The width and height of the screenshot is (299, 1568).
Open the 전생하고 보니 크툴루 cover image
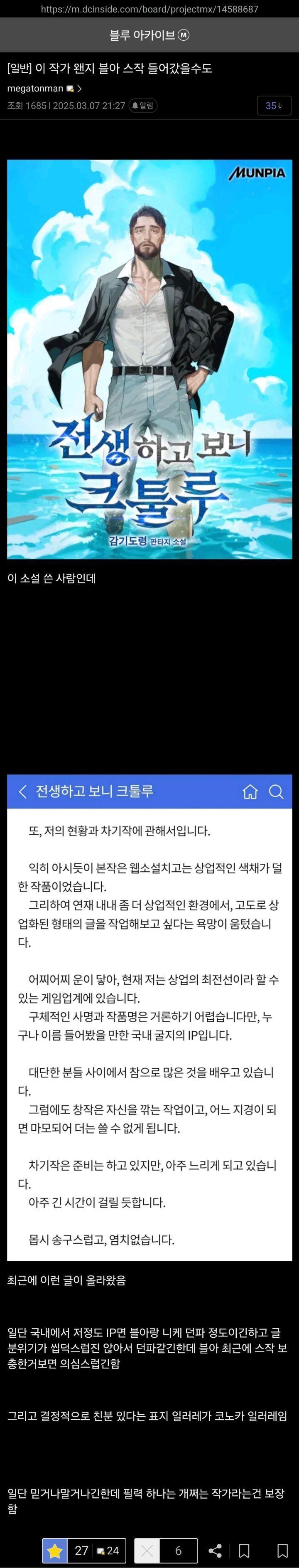point(149,359)
